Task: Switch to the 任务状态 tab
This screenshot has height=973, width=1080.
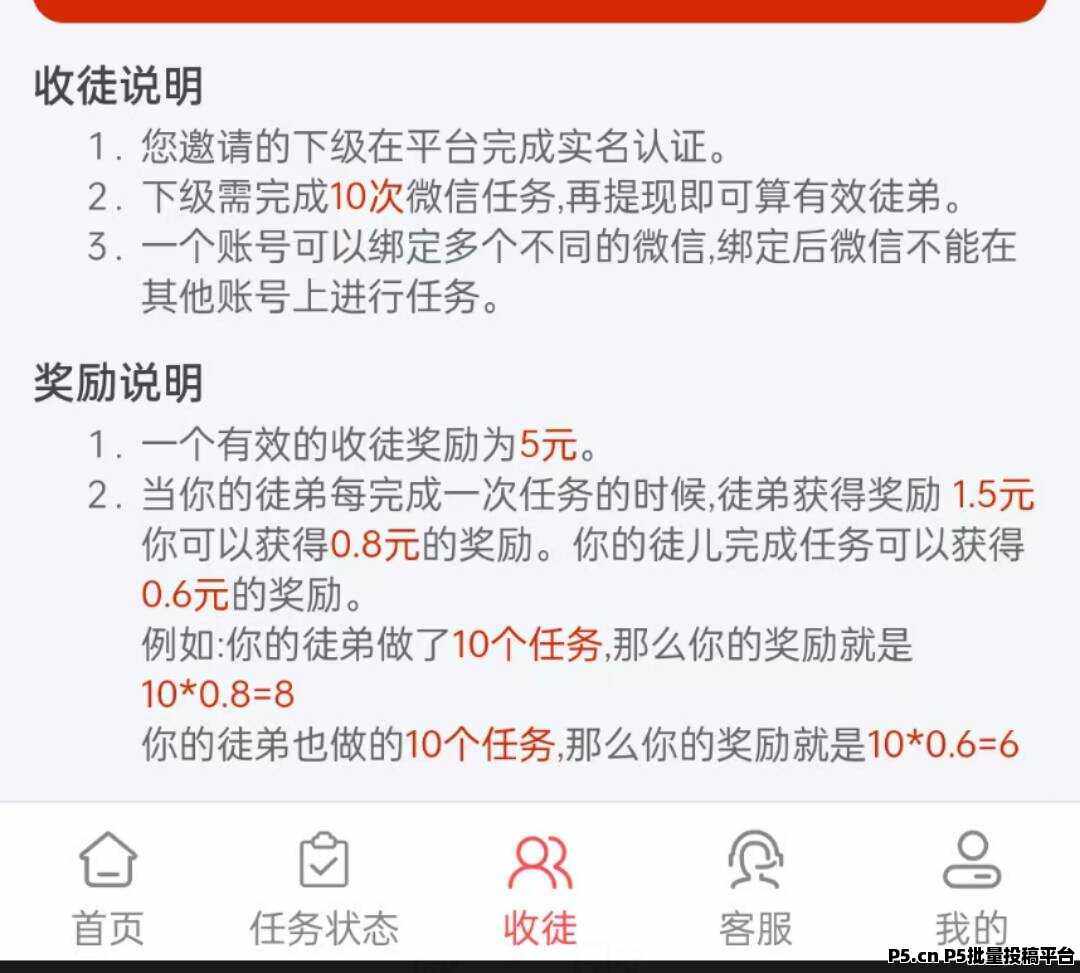Action: (x=324, y=886)
